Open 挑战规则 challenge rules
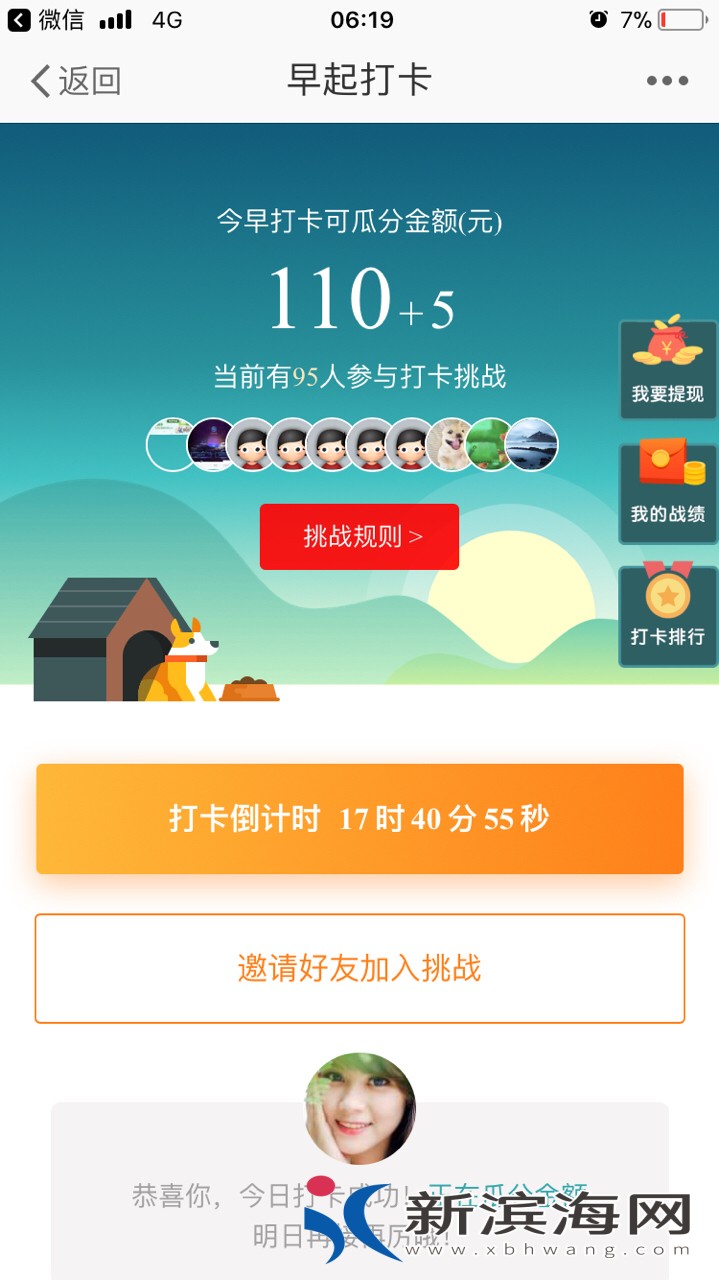This screenshot has height=1280, width=719. (x=359, y=537)
